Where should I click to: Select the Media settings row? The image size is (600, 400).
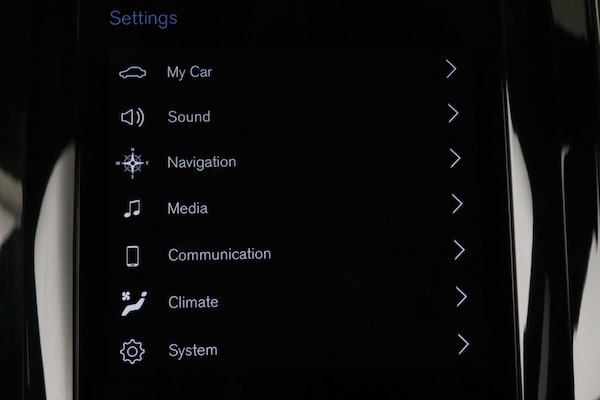188,208
